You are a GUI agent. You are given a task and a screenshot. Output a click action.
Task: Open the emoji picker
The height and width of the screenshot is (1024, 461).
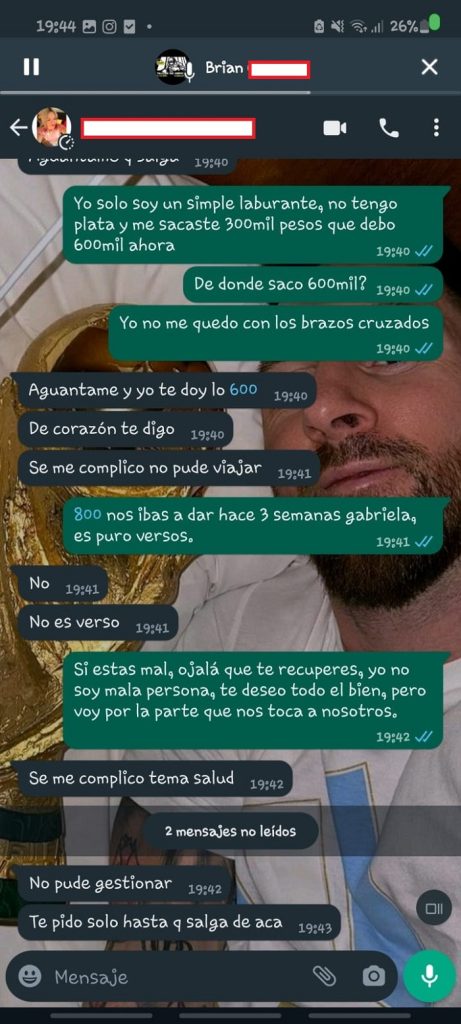click(29, 976)
